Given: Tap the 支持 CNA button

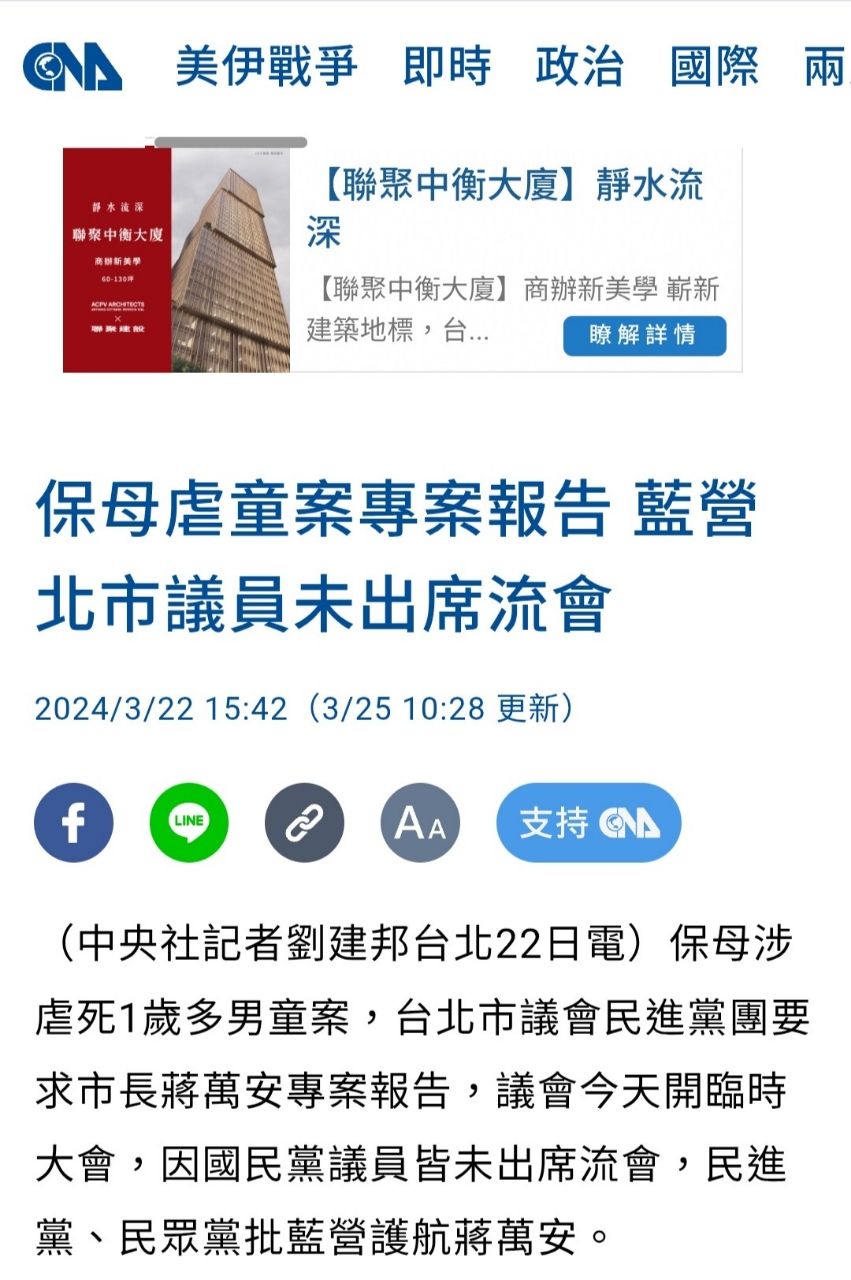Looking at the screenshot, I should pos(588,823).
